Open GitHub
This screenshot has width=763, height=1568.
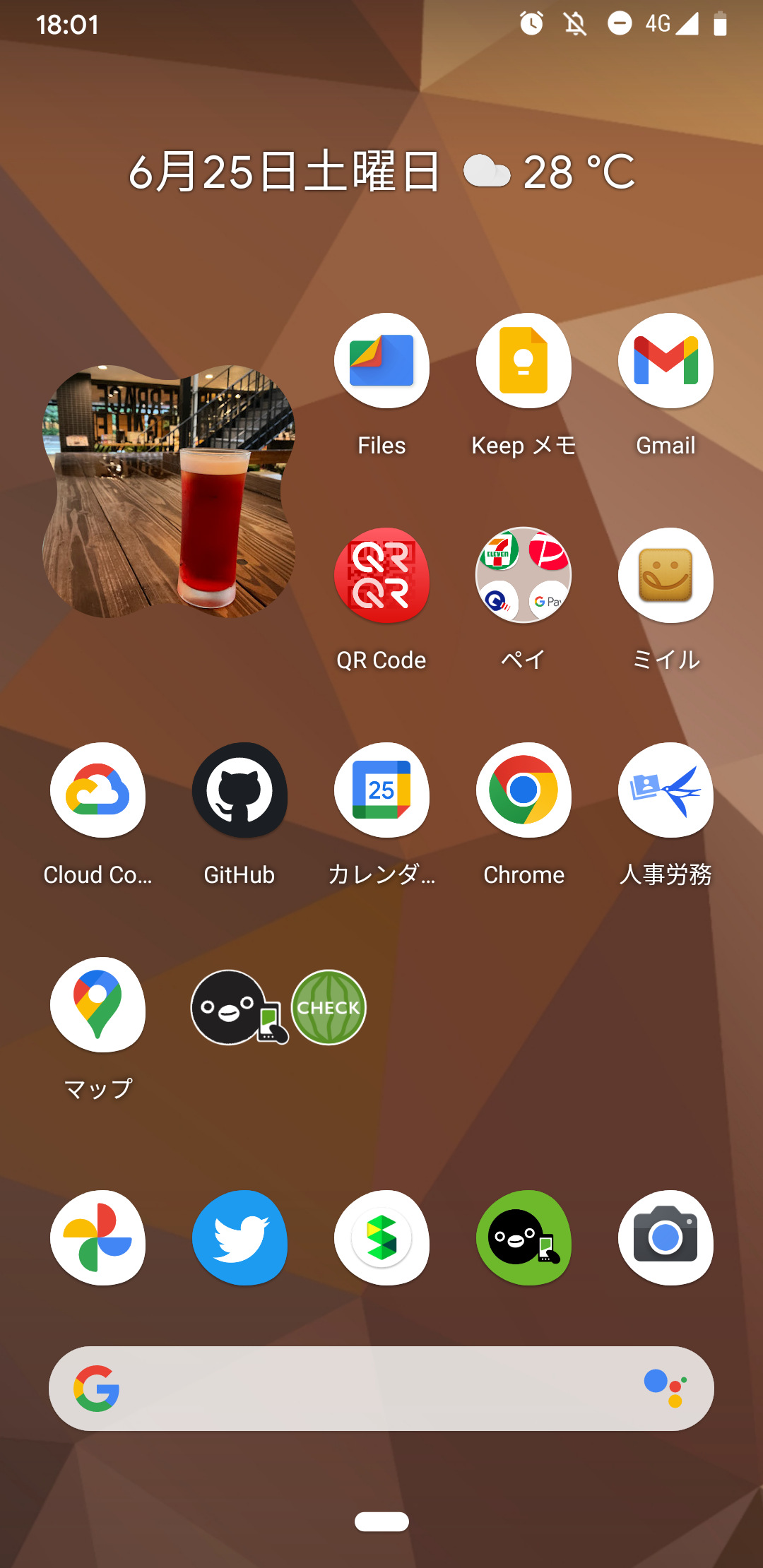(240, 790)
